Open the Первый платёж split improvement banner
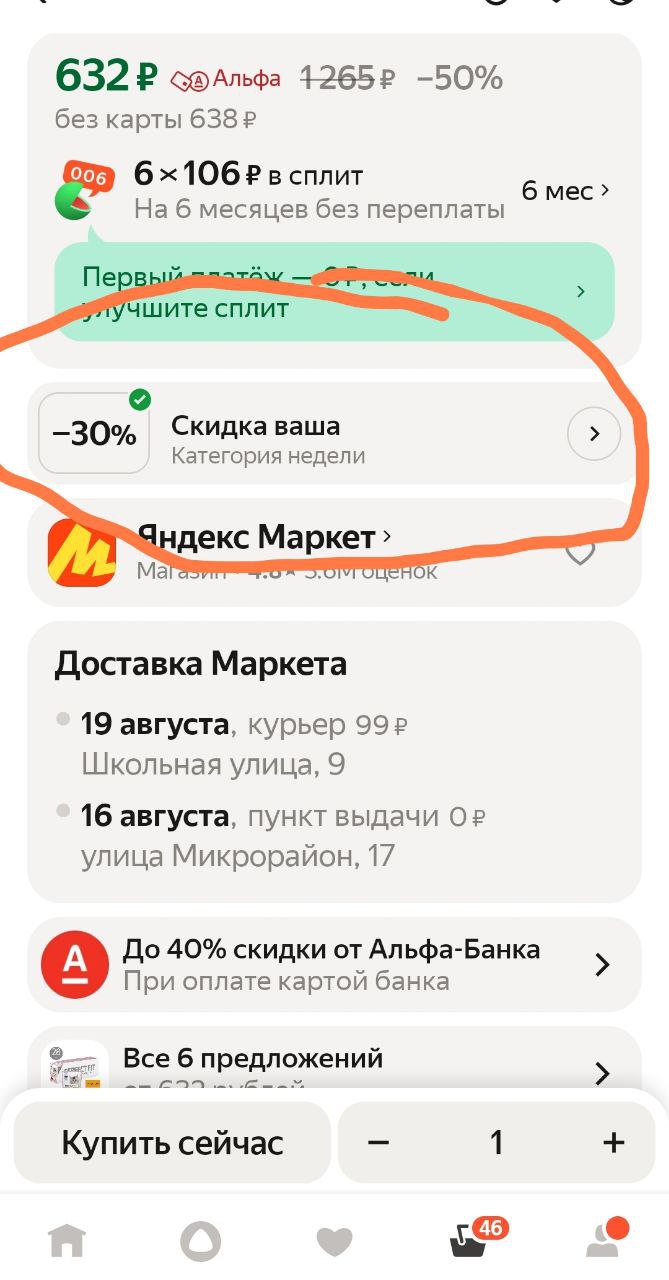 (334, 292)
